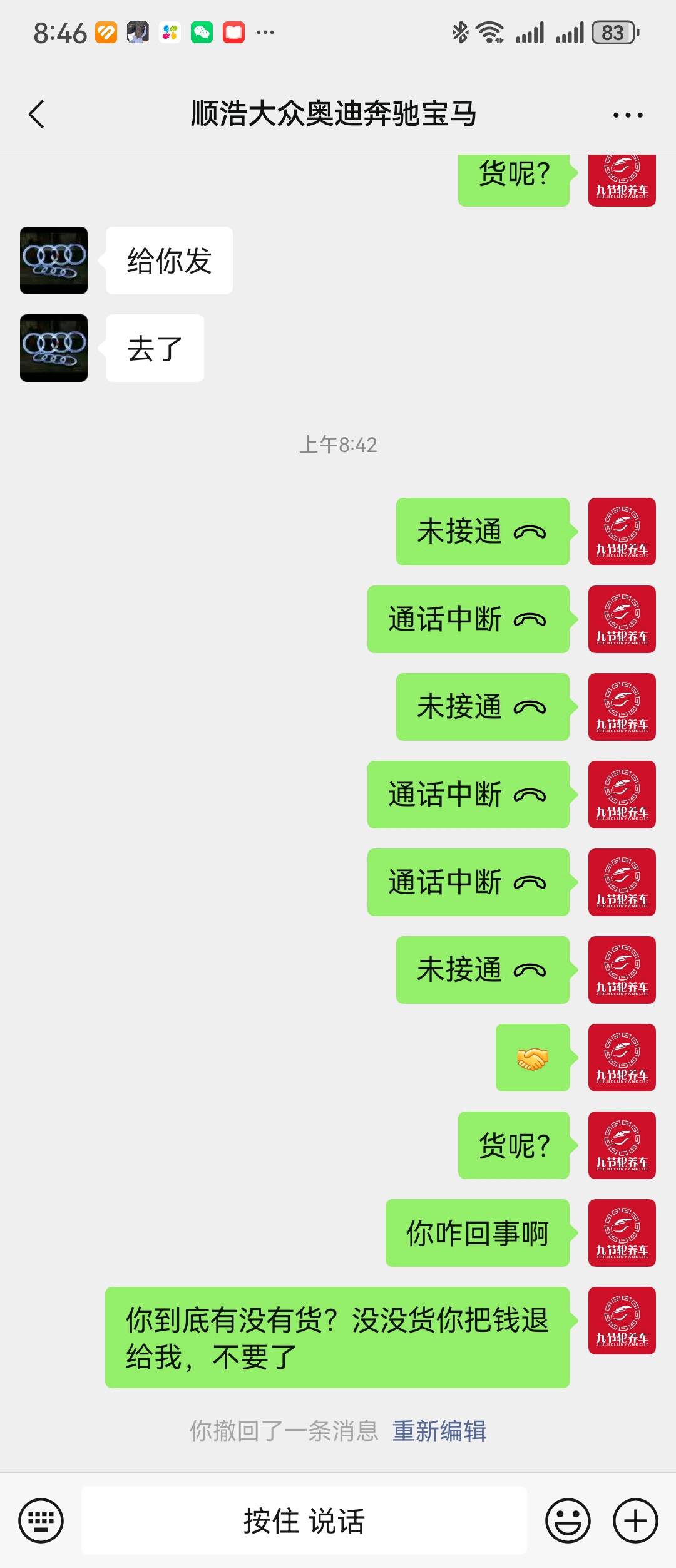Redial from the first 通话中断 bubble
Screen dimensions: 676x1568
click(468, 619)
